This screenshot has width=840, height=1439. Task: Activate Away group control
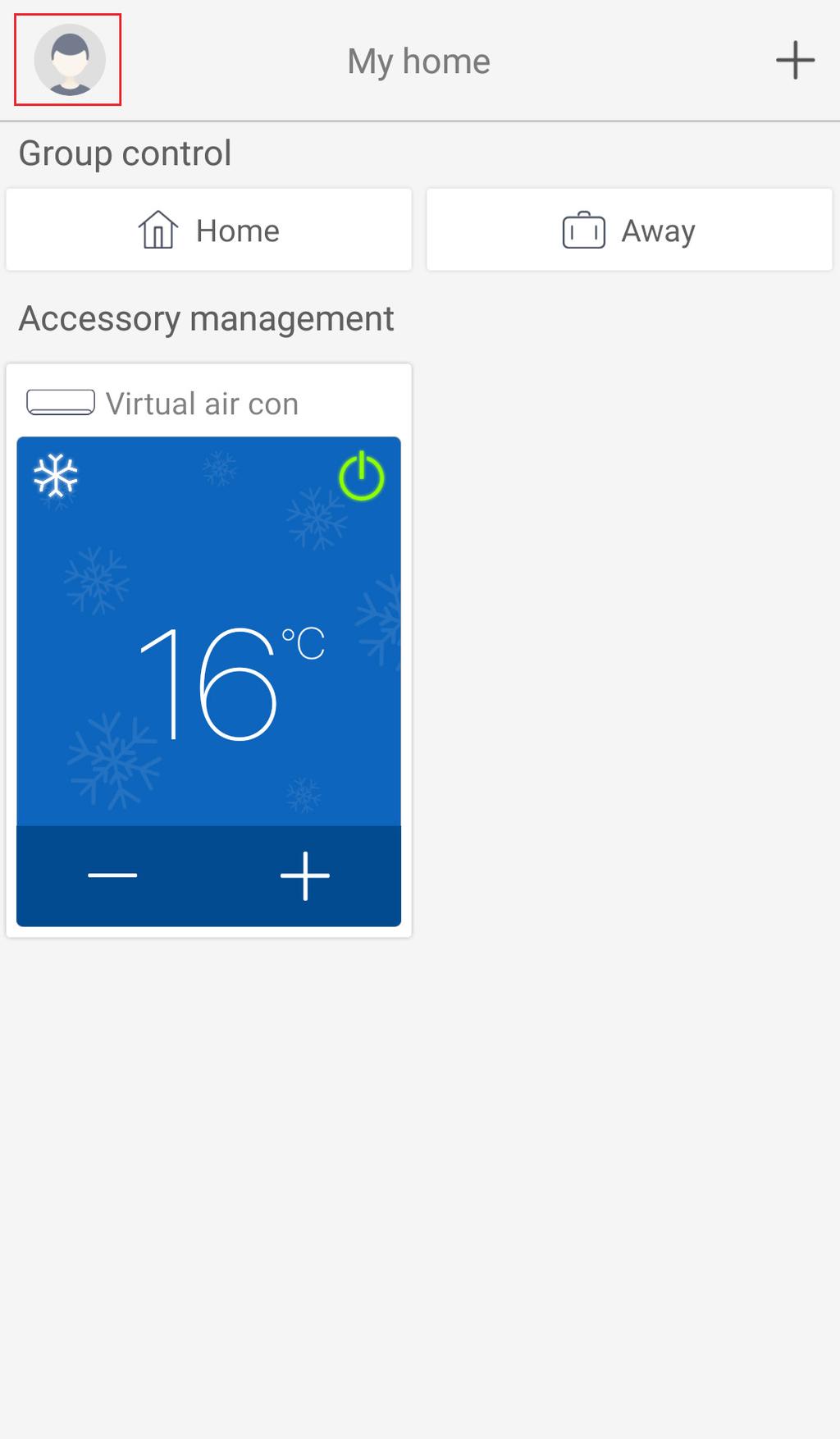[629, 231]
